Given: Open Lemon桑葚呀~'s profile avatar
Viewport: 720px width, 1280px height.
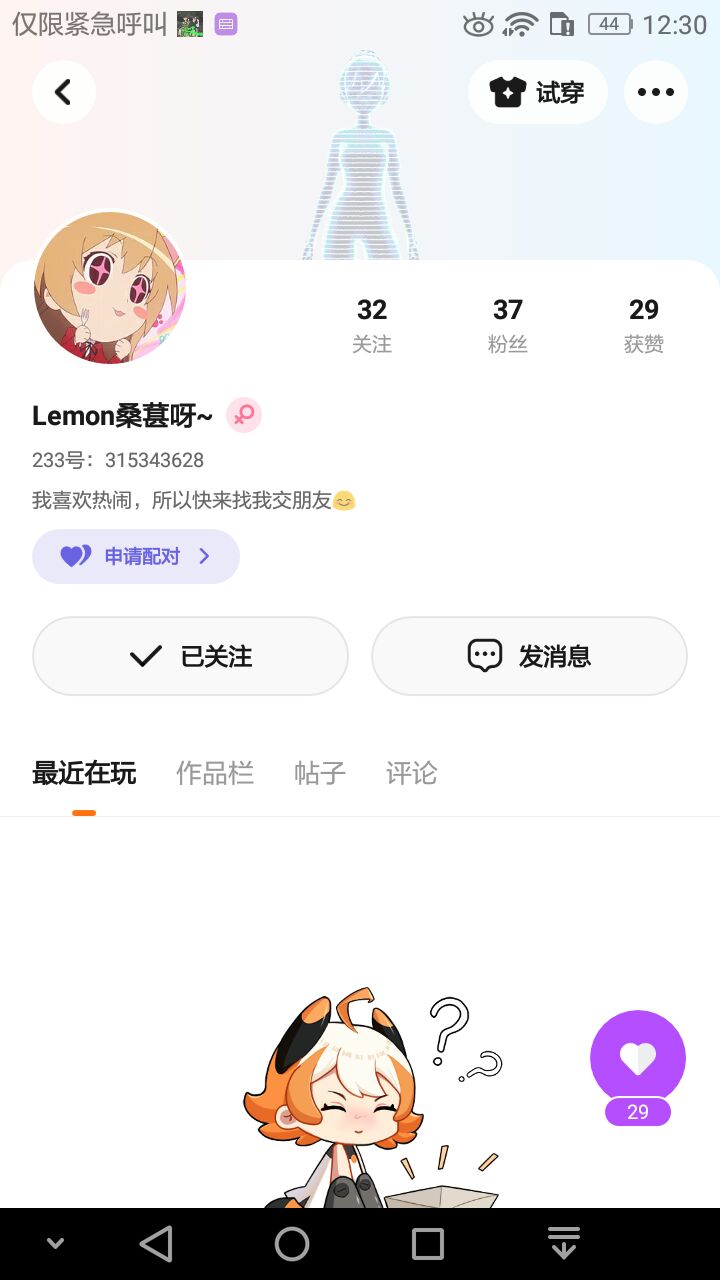Looking at the screenshot, I should (x=110, y=288).
